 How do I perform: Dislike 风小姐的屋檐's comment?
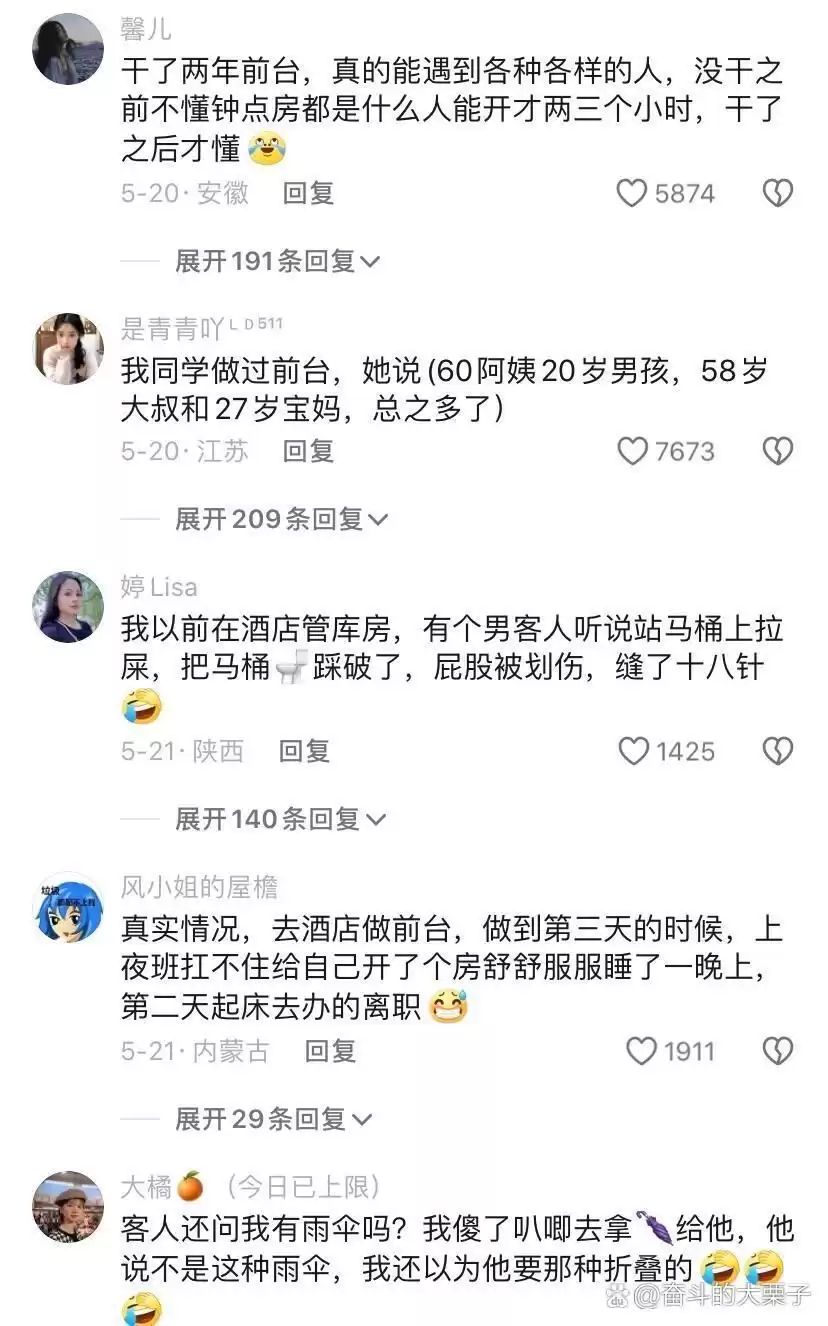tap(778, 1051)
